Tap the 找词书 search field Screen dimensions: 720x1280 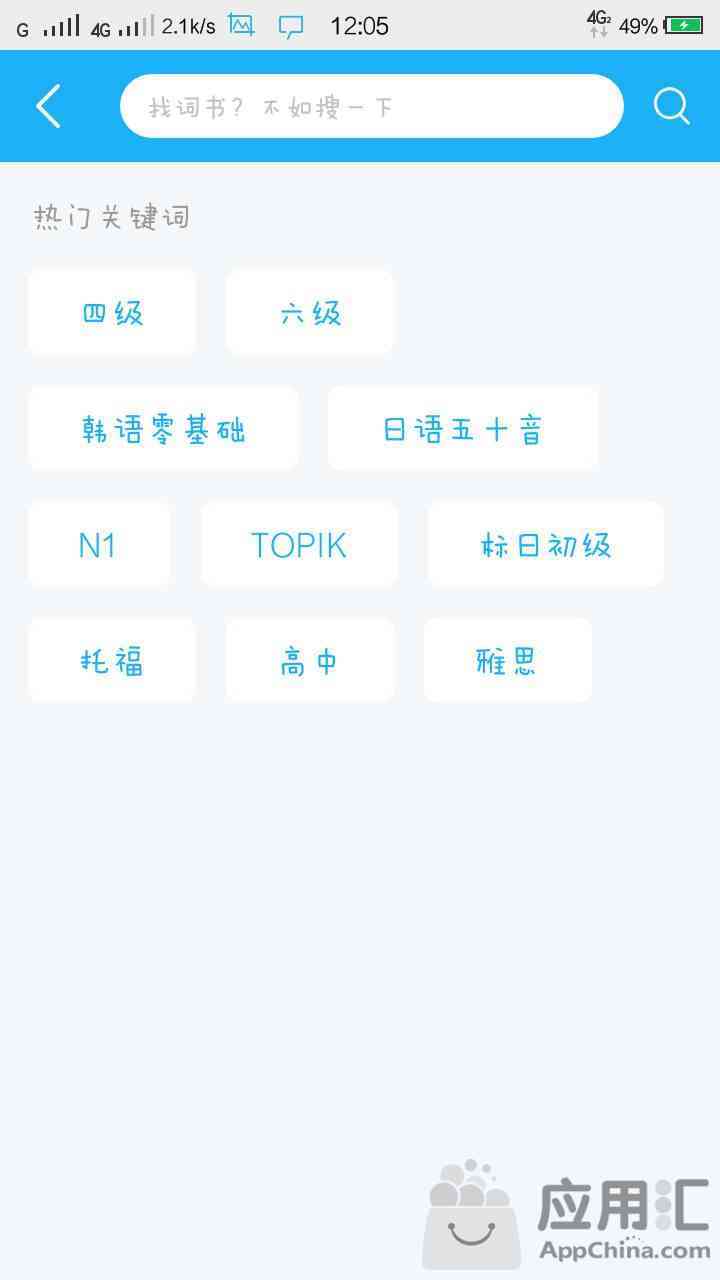pos(370,106)
